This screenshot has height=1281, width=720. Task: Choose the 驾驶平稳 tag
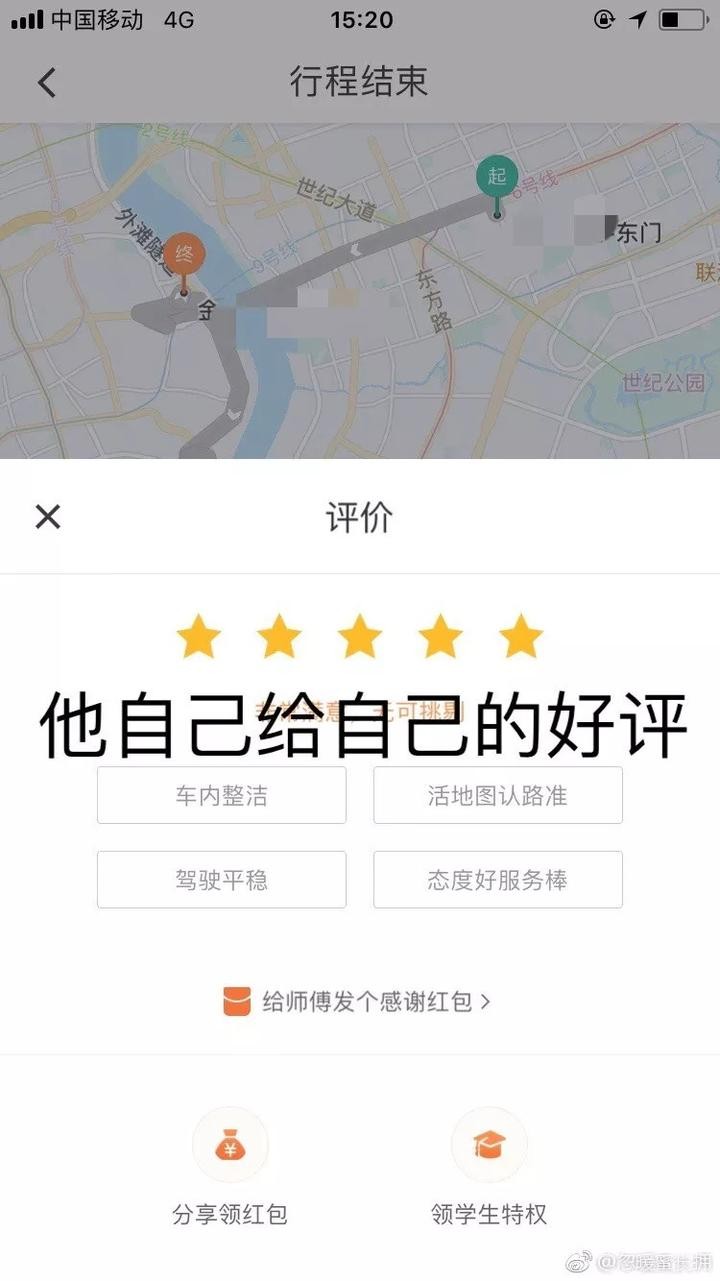coord(221,880)
